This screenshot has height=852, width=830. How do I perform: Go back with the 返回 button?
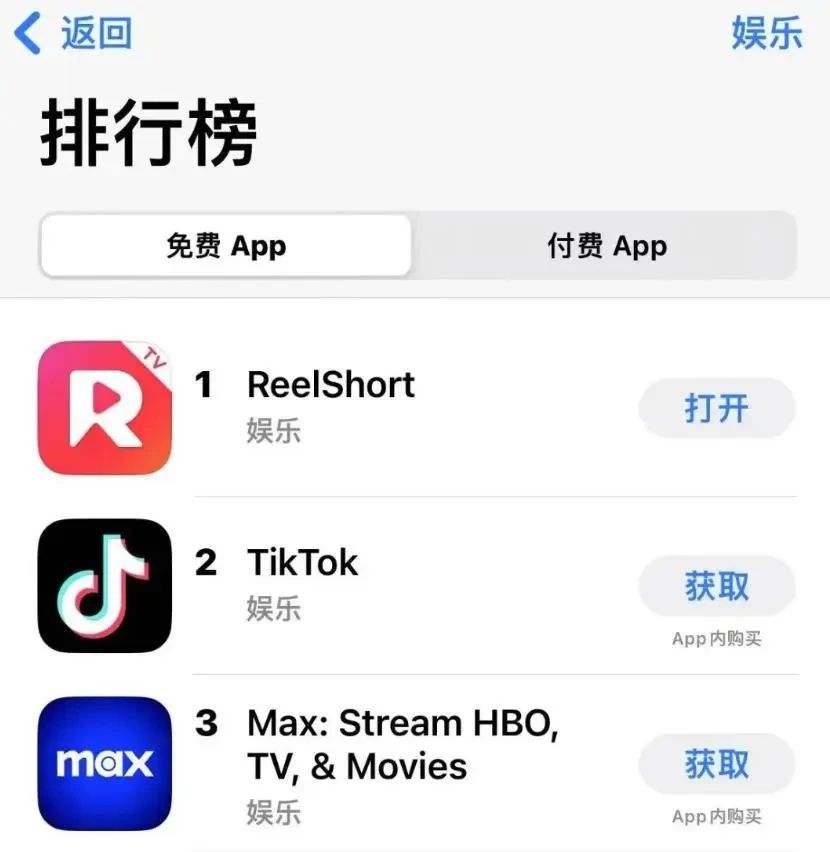point(74,33)
